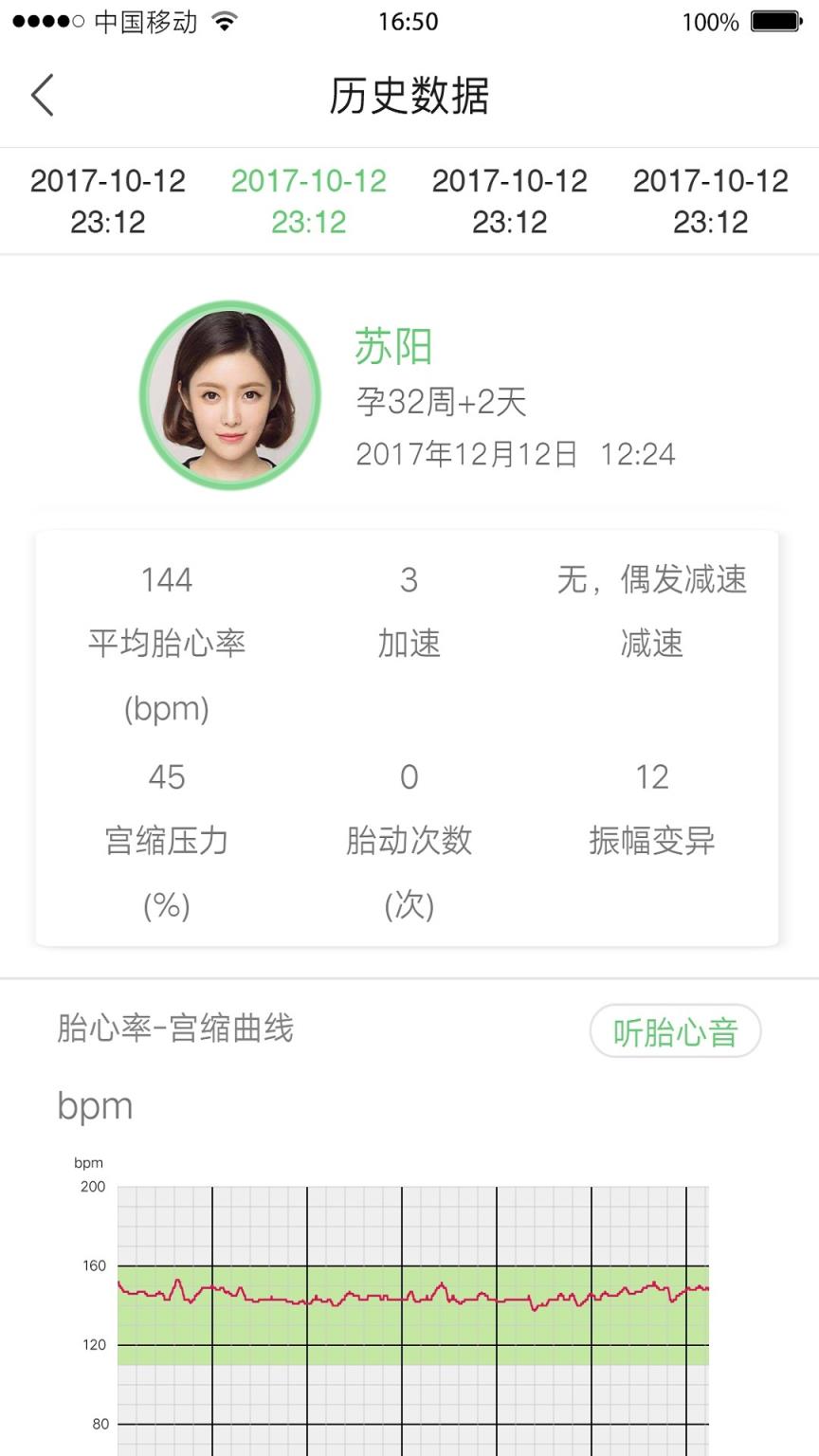
Task: Tap the 孕32周+2天 pregnancy info text
Action: point(442,402)
